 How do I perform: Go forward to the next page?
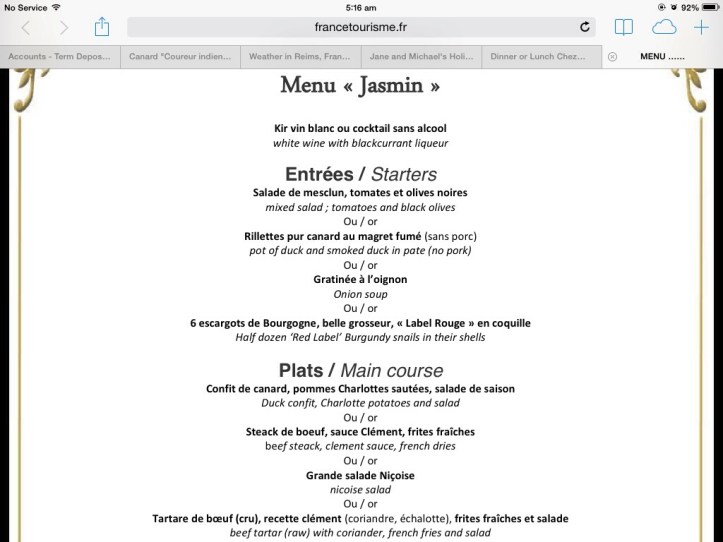coord(65,27)
